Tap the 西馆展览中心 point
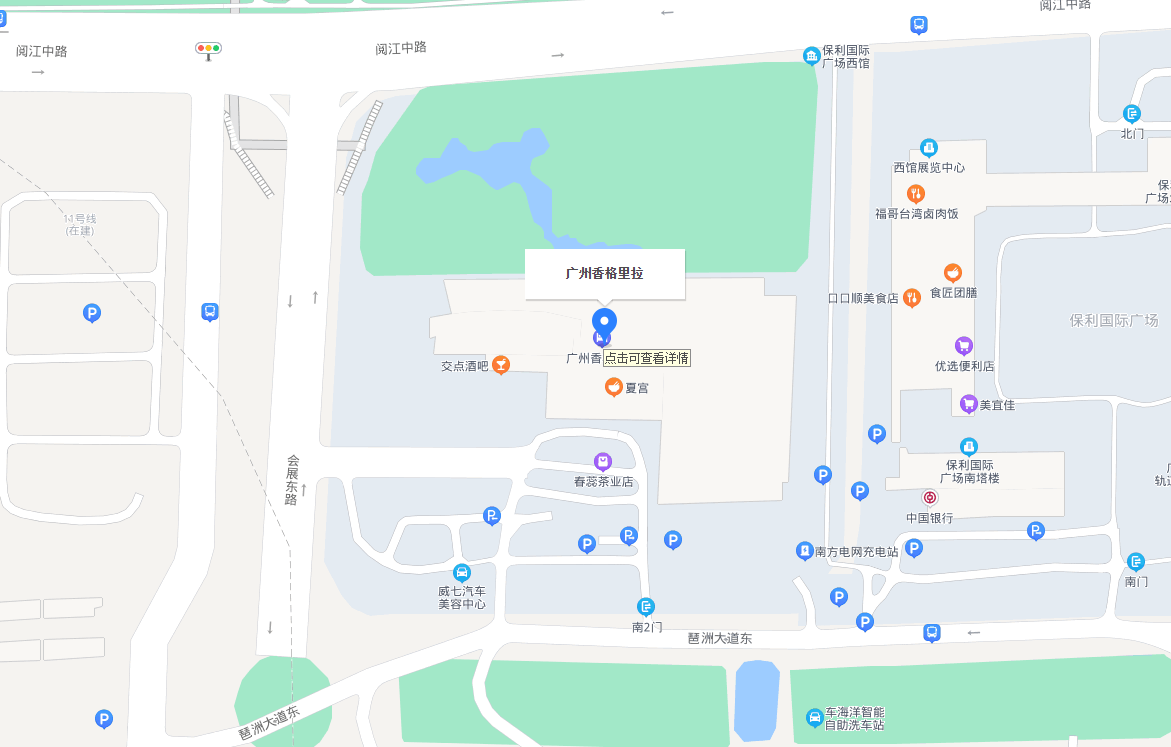This screenshot has height=747, width=1171. point(929,148)
